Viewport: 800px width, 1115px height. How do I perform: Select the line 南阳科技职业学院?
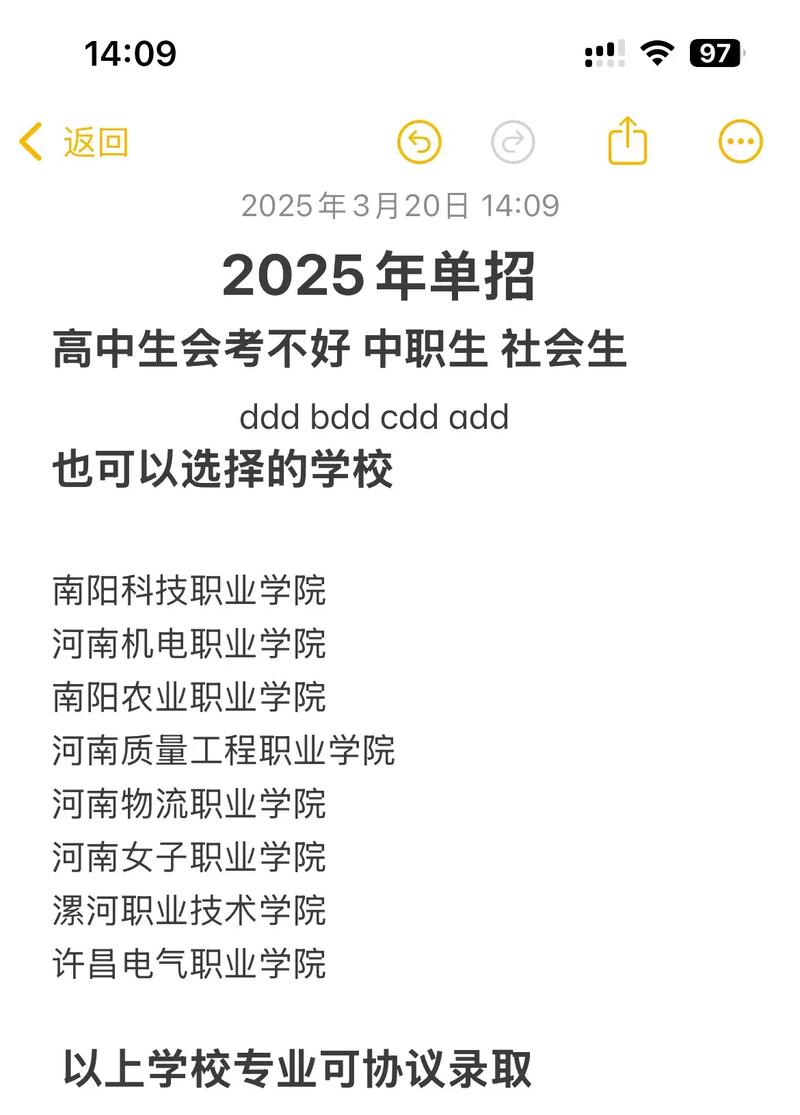tap(190, 591)
